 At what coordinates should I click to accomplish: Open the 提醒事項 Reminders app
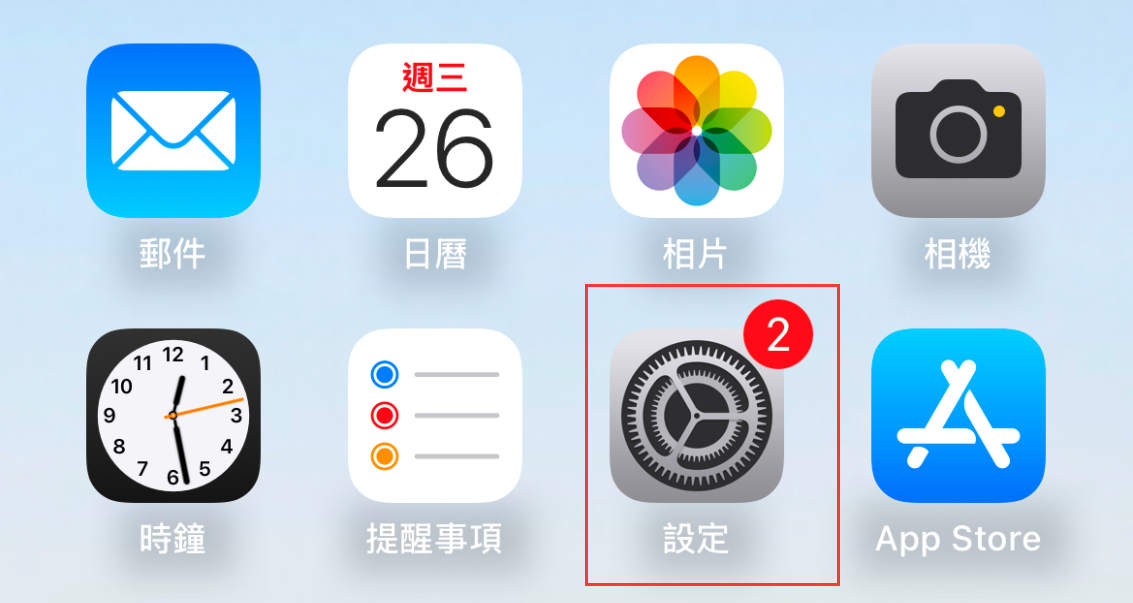tap(435, 415)
